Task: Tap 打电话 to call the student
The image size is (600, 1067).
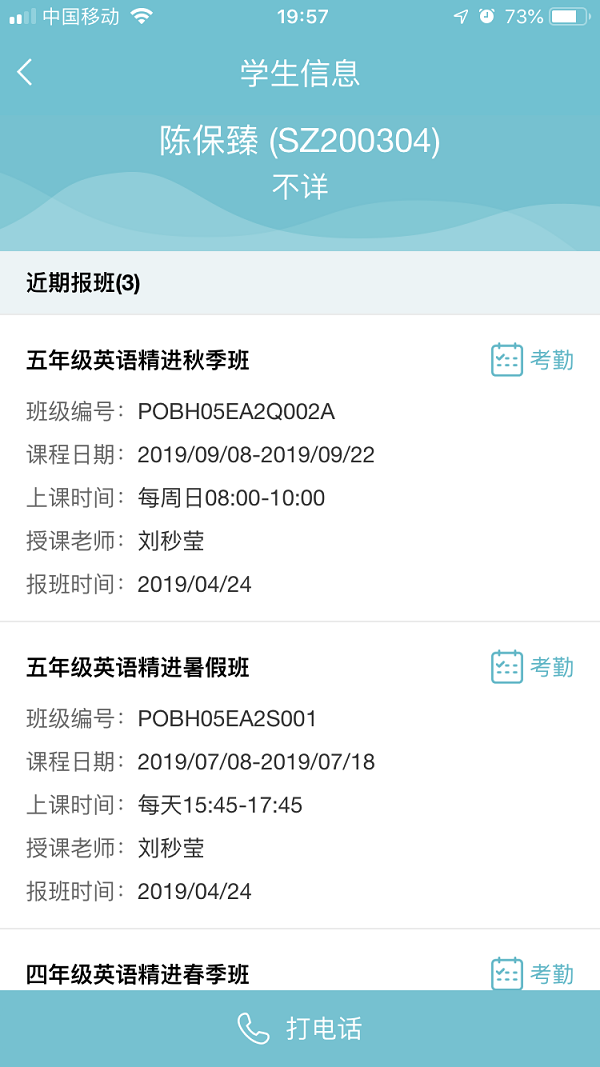Action: 300,1028
